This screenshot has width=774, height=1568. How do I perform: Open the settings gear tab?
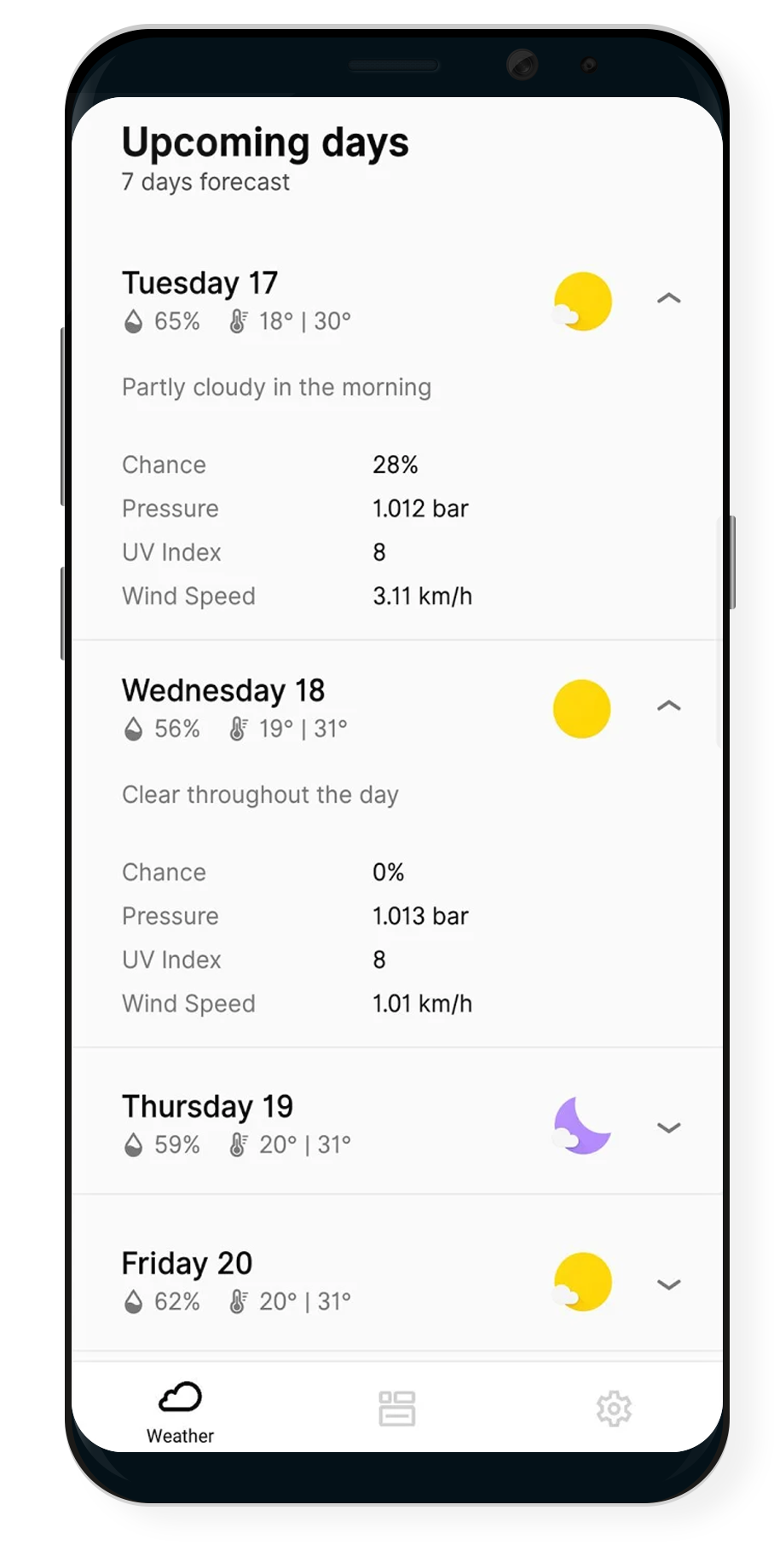click(x=614, y=1409)
